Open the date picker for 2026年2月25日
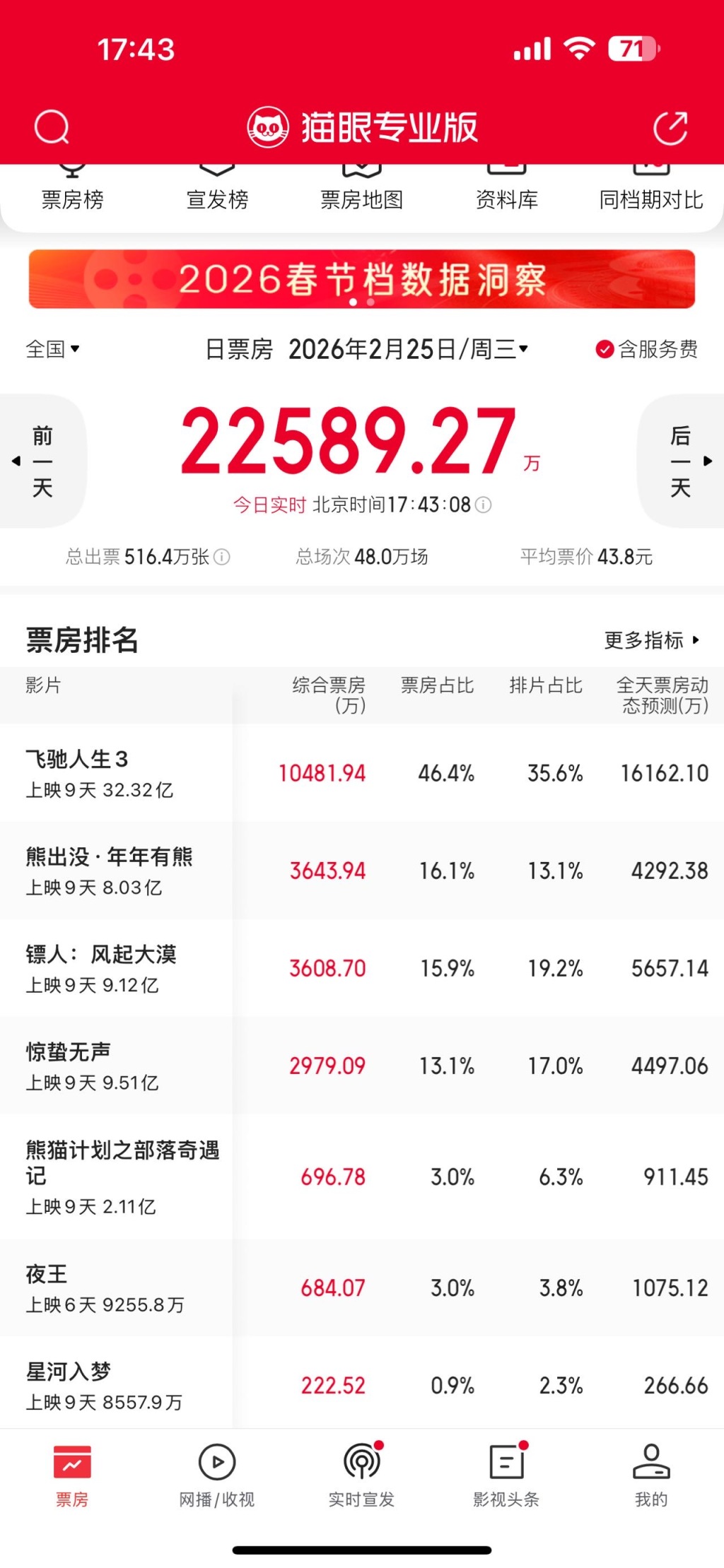The image size is (724, 1568). (x=408, y=348)
